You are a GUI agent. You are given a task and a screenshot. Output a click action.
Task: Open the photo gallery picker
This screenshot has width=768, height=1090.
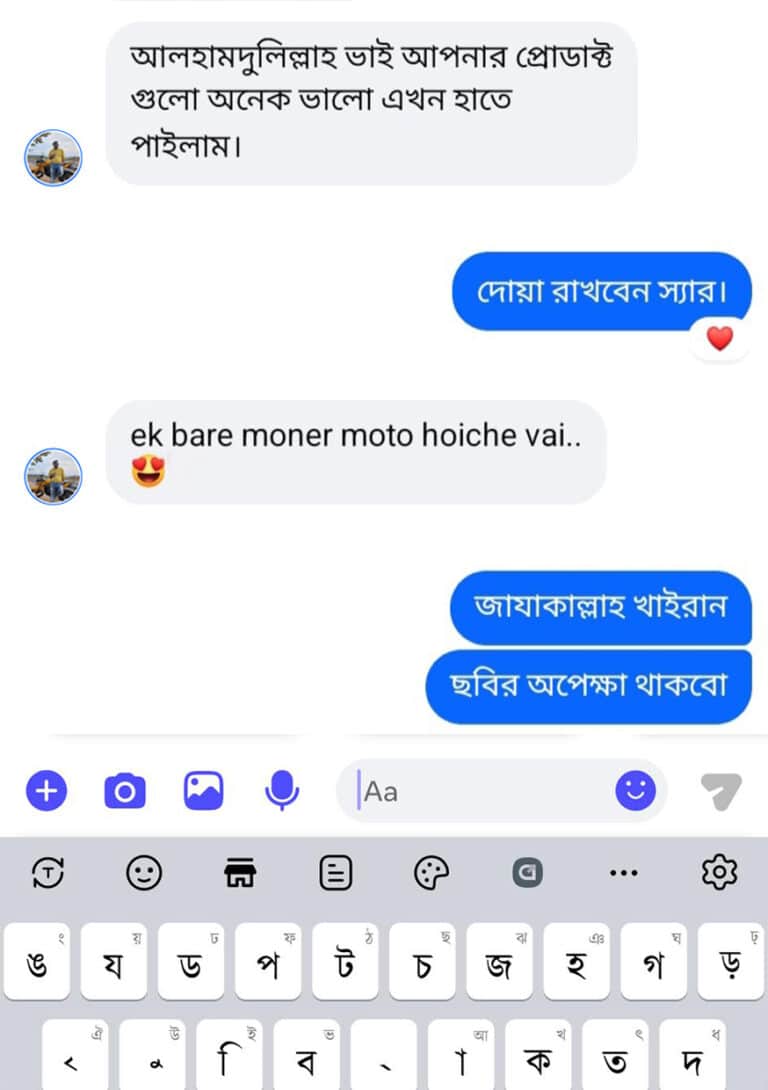pyautogui.click(x=203, y=791)
